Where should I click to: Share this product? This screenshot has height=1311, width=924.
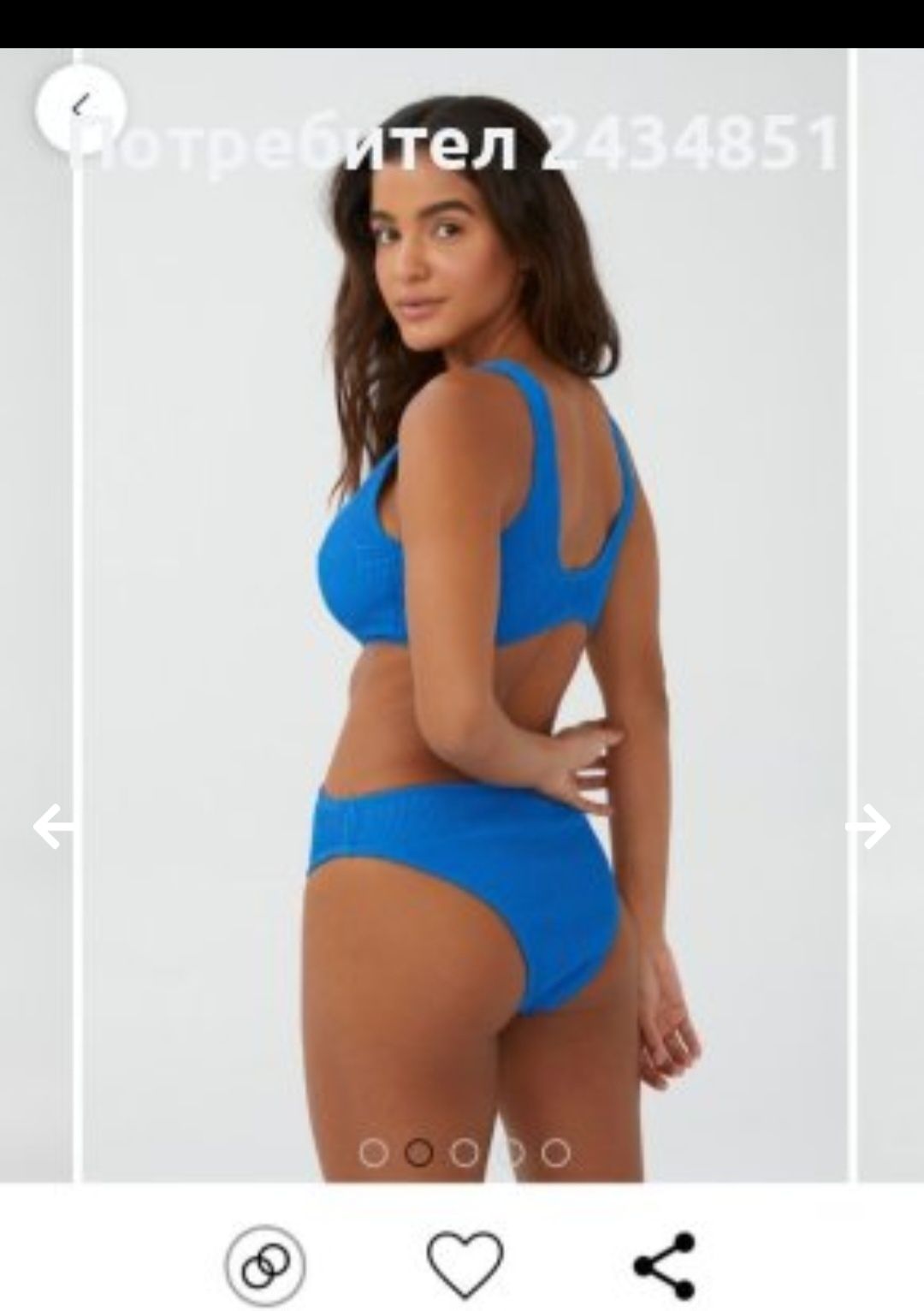(x=665, y=1265)
